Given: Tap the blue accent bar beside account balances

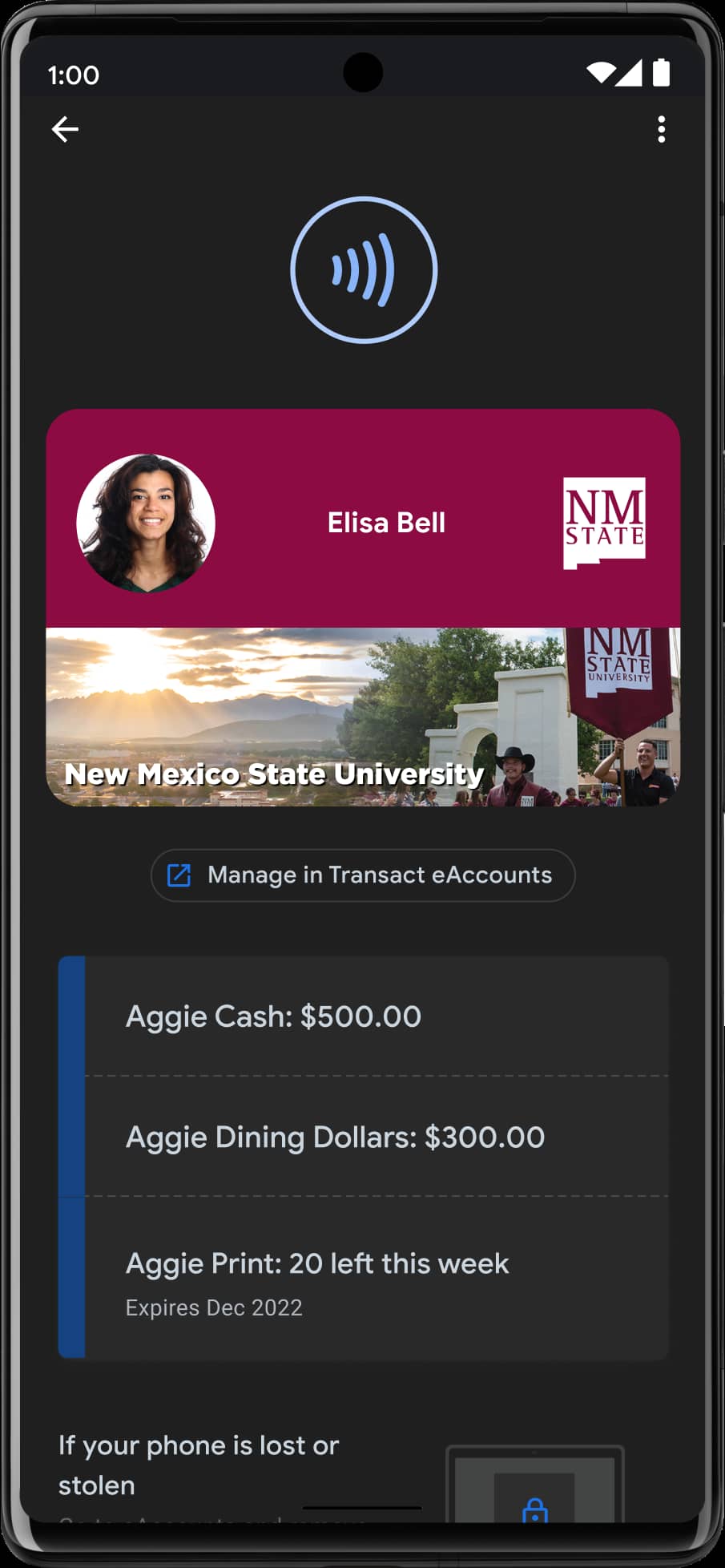Looking at the screenshot, I should pos(69,1154).
